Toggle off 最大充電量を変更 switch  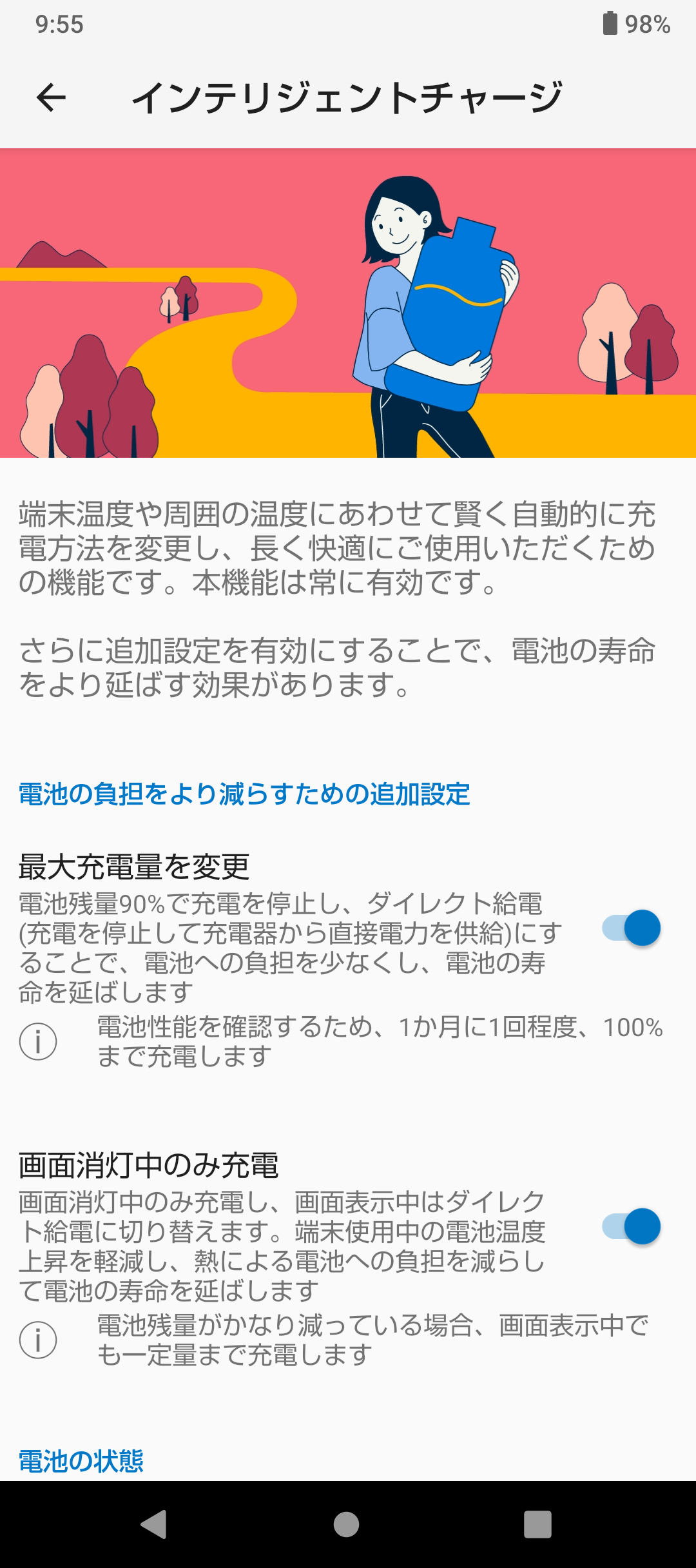pos(631,928)
